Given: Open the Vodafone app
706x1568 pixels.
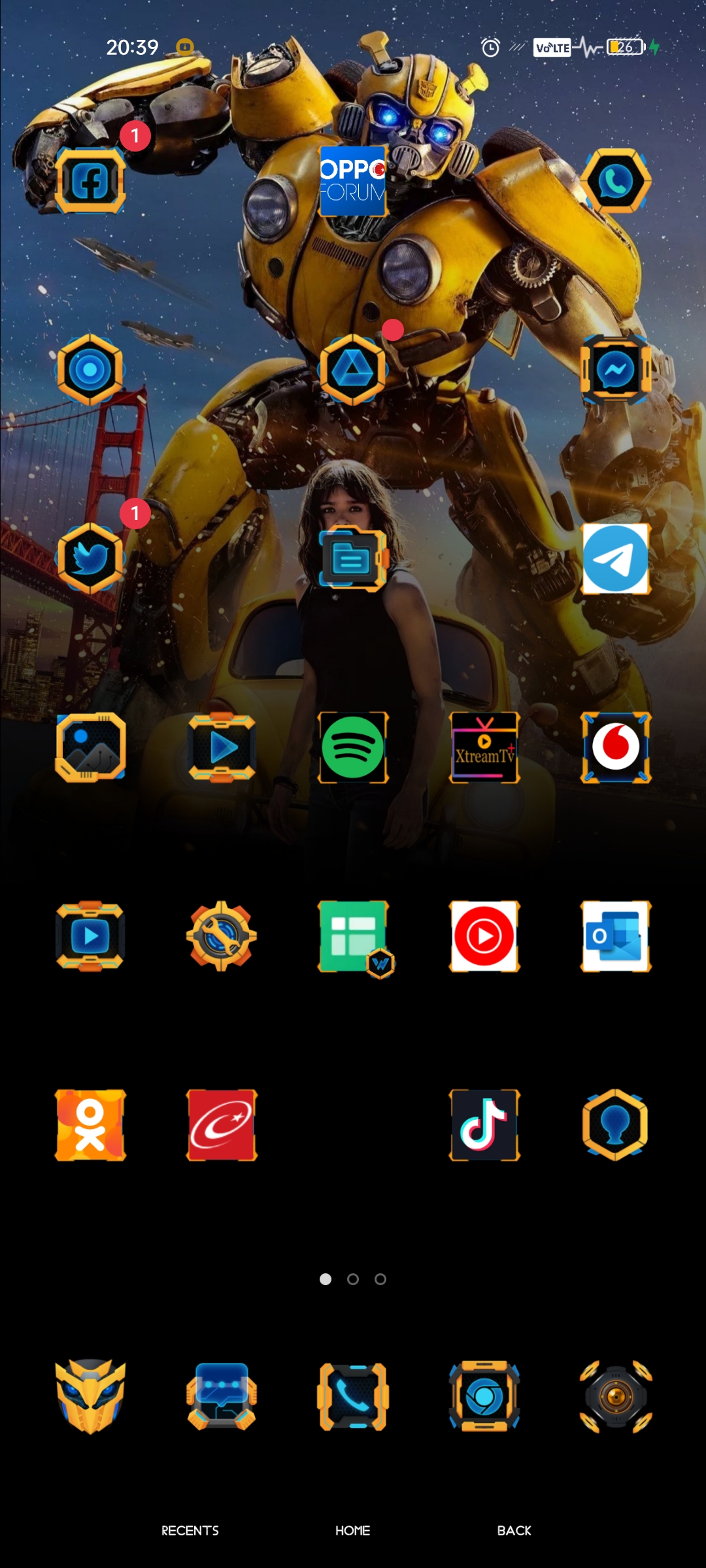Looking at the screenshot, I should click(616, 747).
